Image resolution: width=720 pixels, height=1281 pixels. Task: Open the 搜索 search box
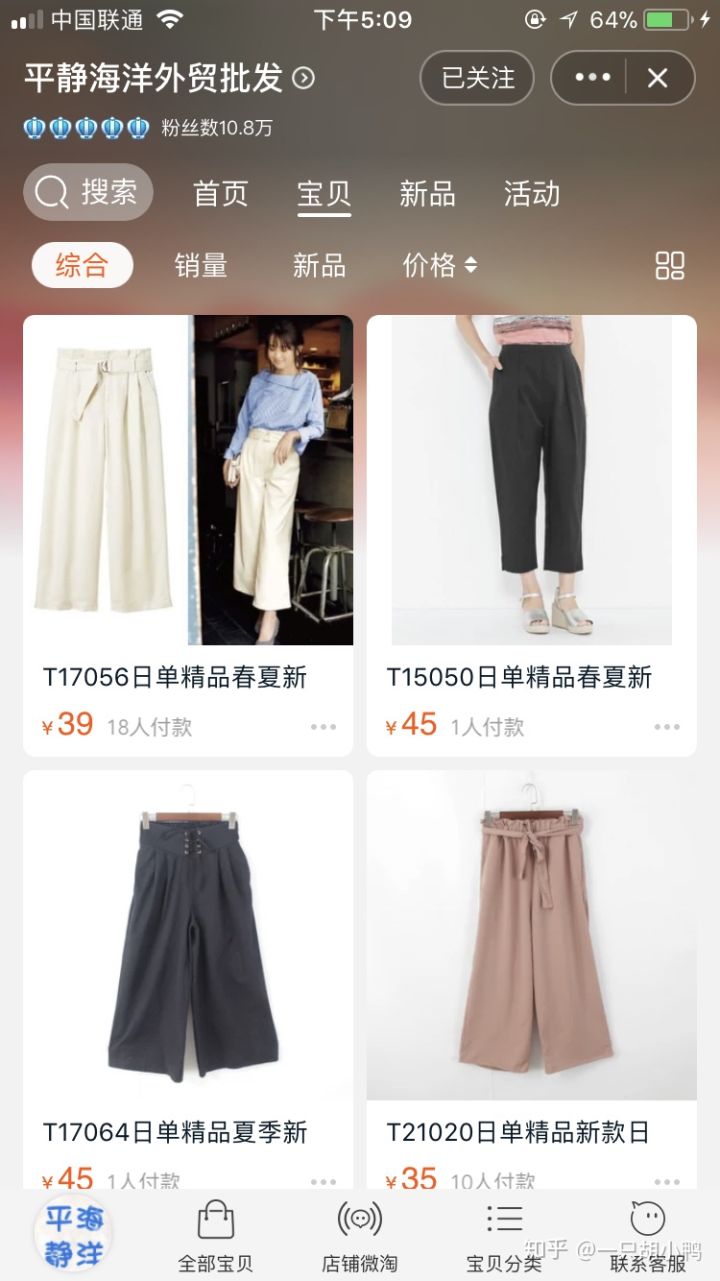(88, 192)
